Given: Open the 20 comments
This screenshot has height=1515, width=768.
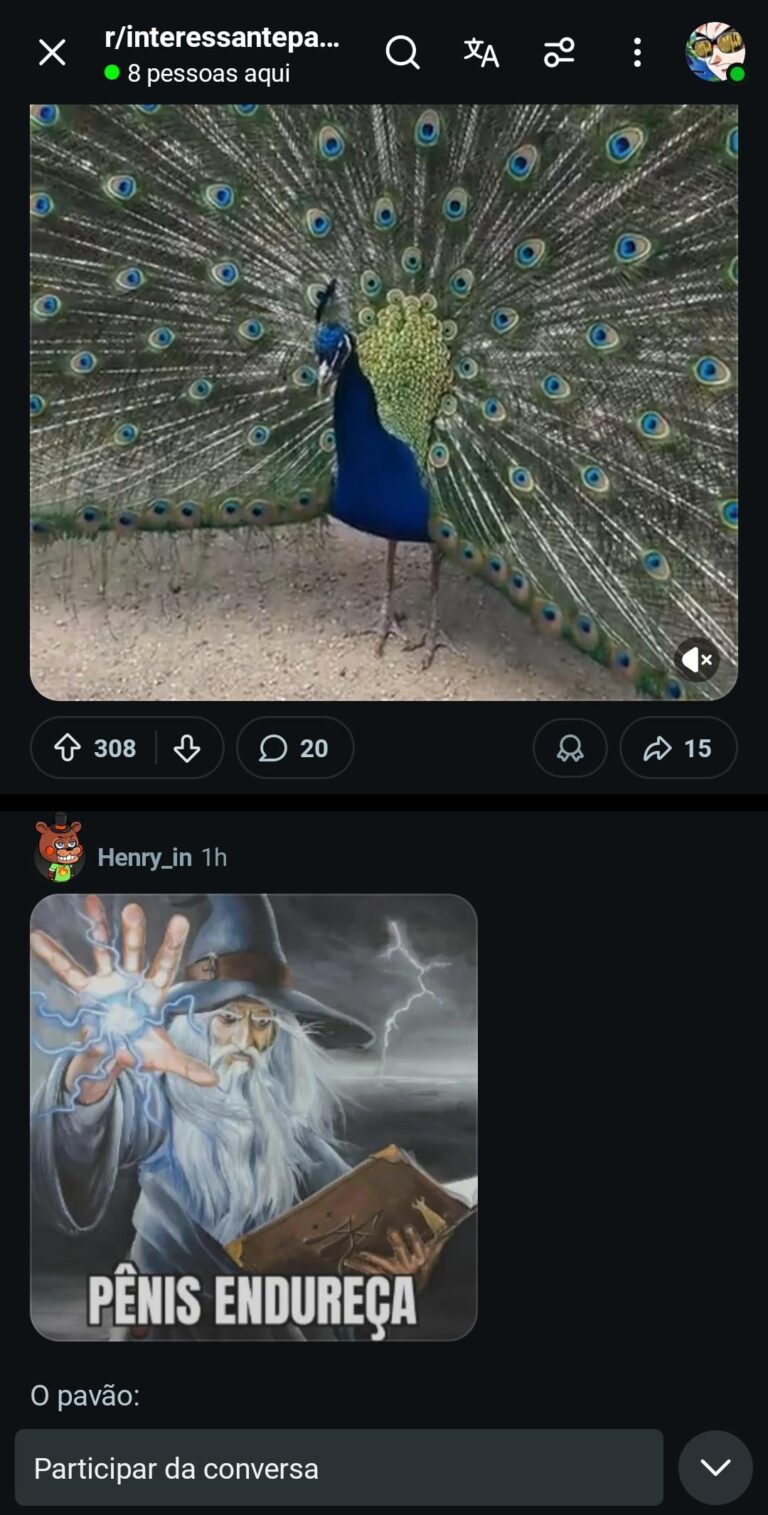Looking at the screenshot, I should [x=295, y=748].
